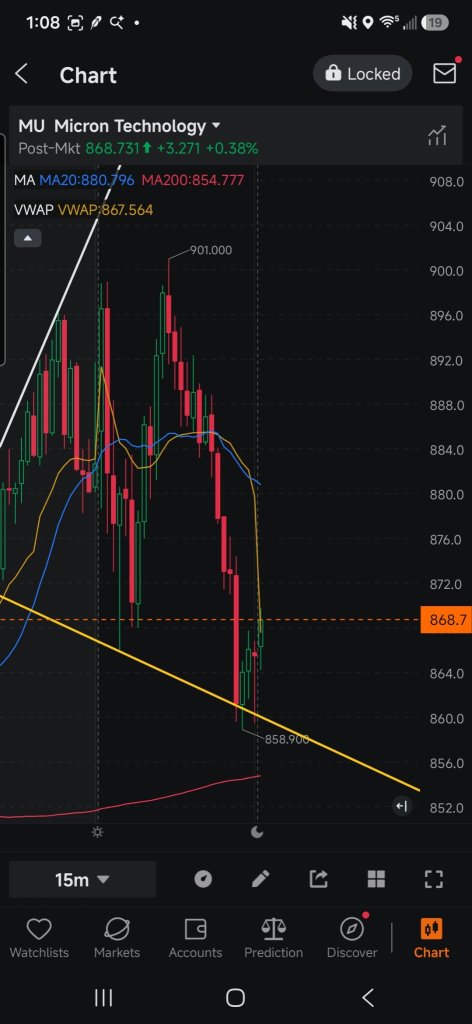Jump to the latest candle on the chart

click(401, 807)
